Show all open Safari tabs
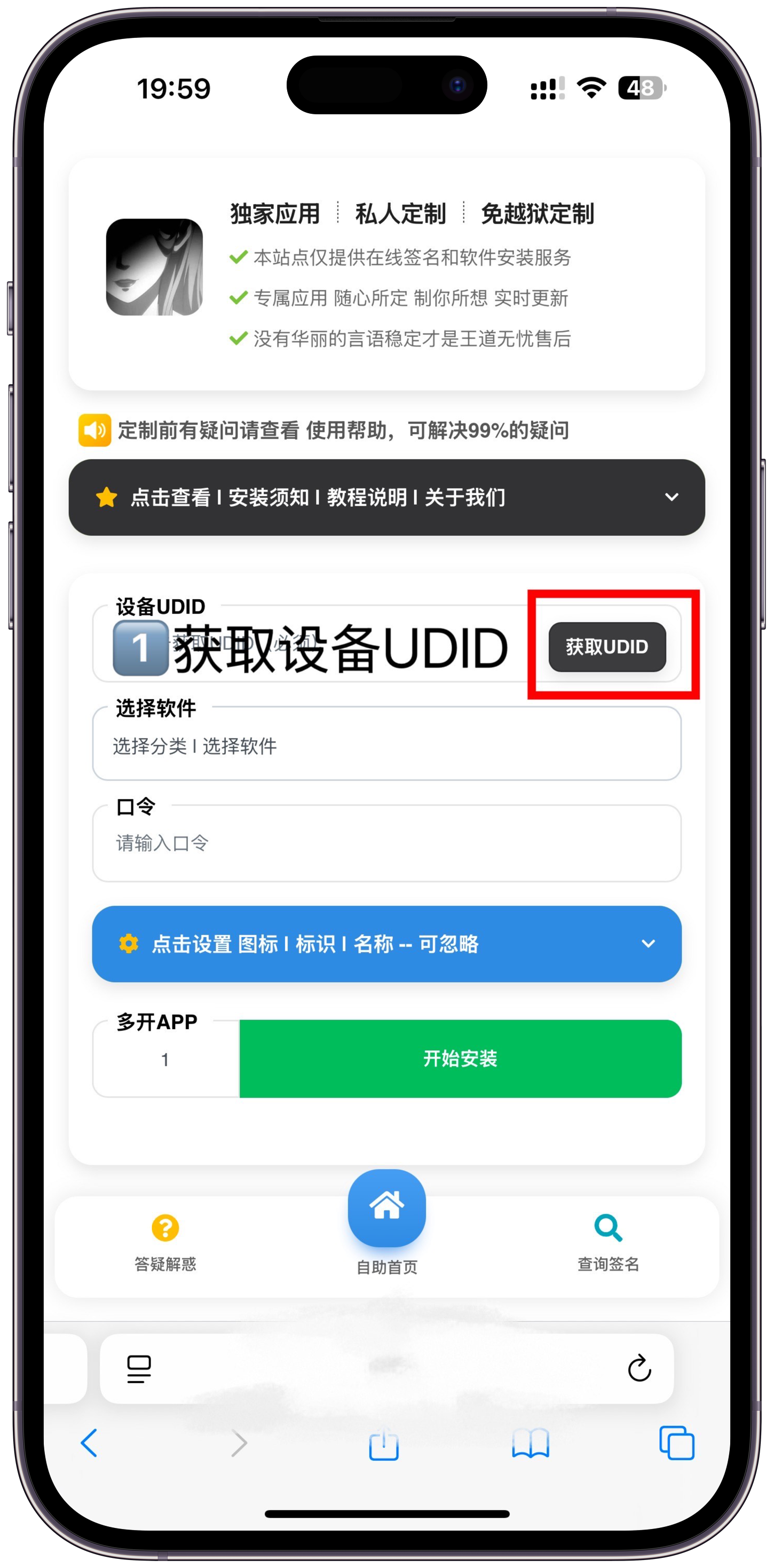 (x=677, y=1443)
